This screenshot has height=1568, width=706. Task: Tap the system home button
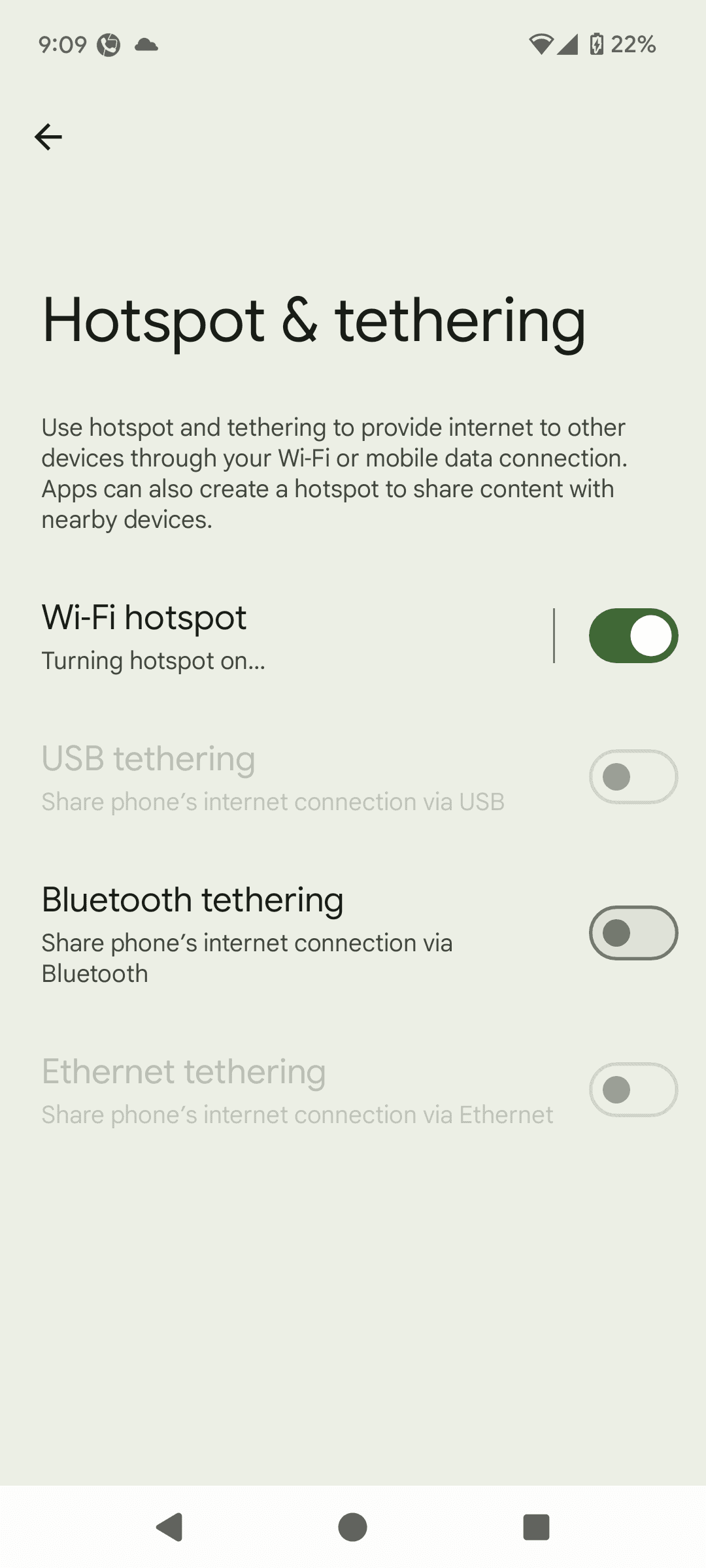(352, 1527)
